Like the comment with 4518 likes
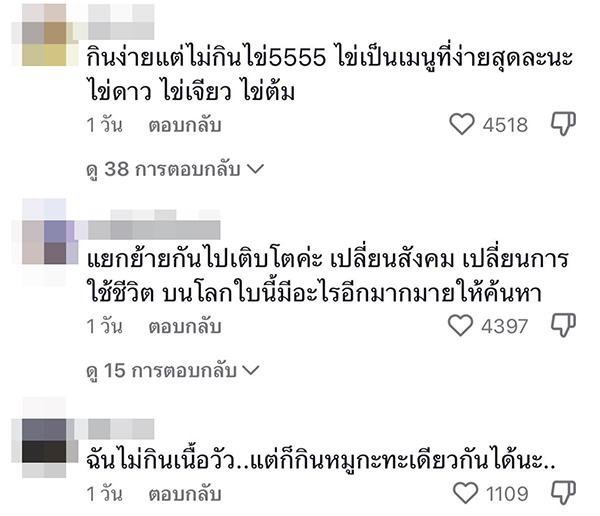Screen dimensions: 600x516 pyautogui.click(x=461, y=125)
